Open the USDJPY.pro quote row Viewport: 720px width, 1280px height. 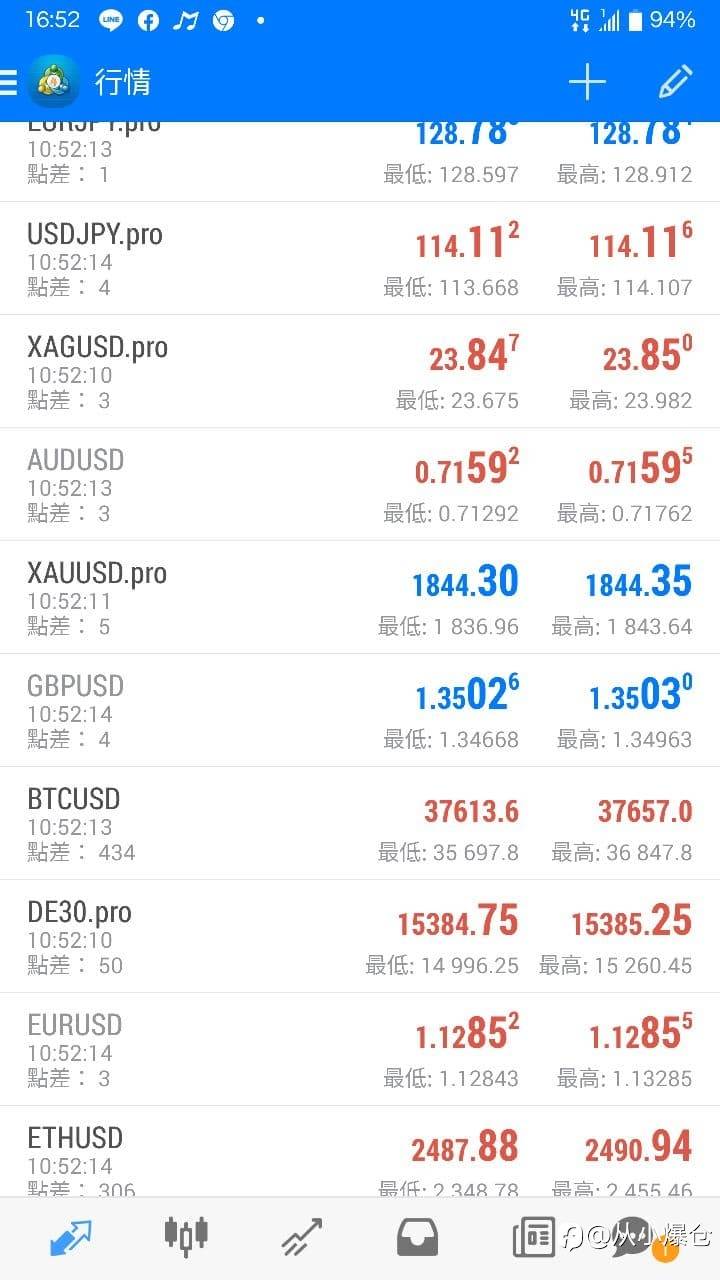coord(360,259)
